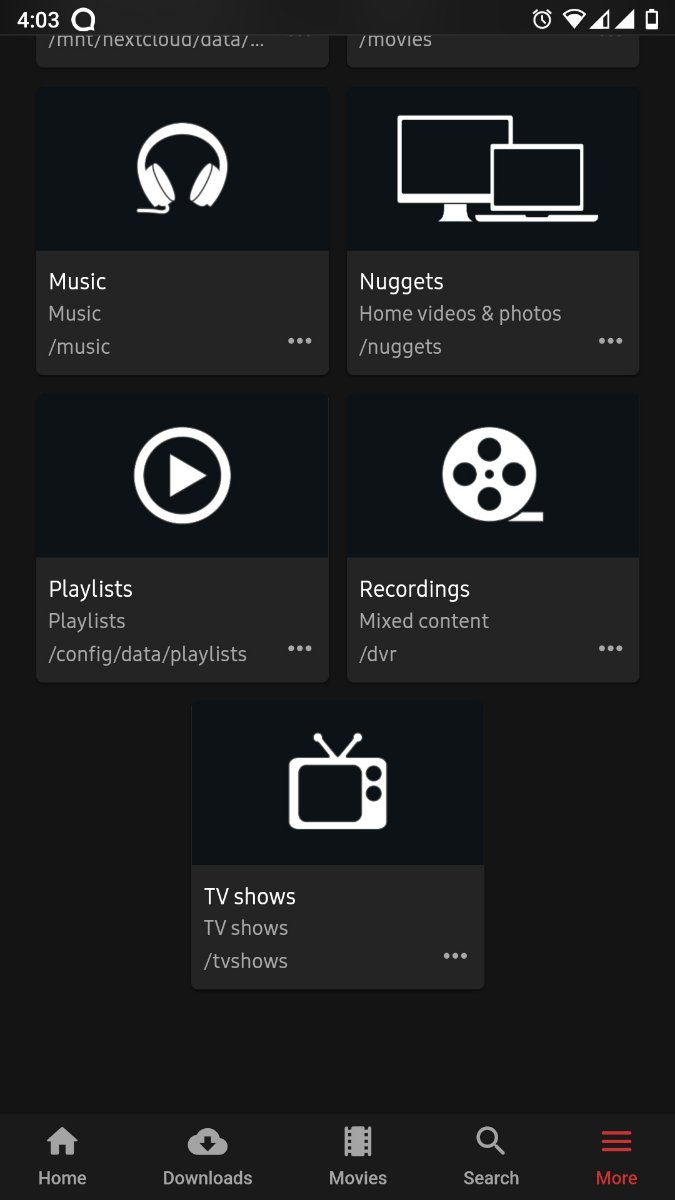Show more options for Nuggets library
675x1200 pixels.
coord(610,341)
